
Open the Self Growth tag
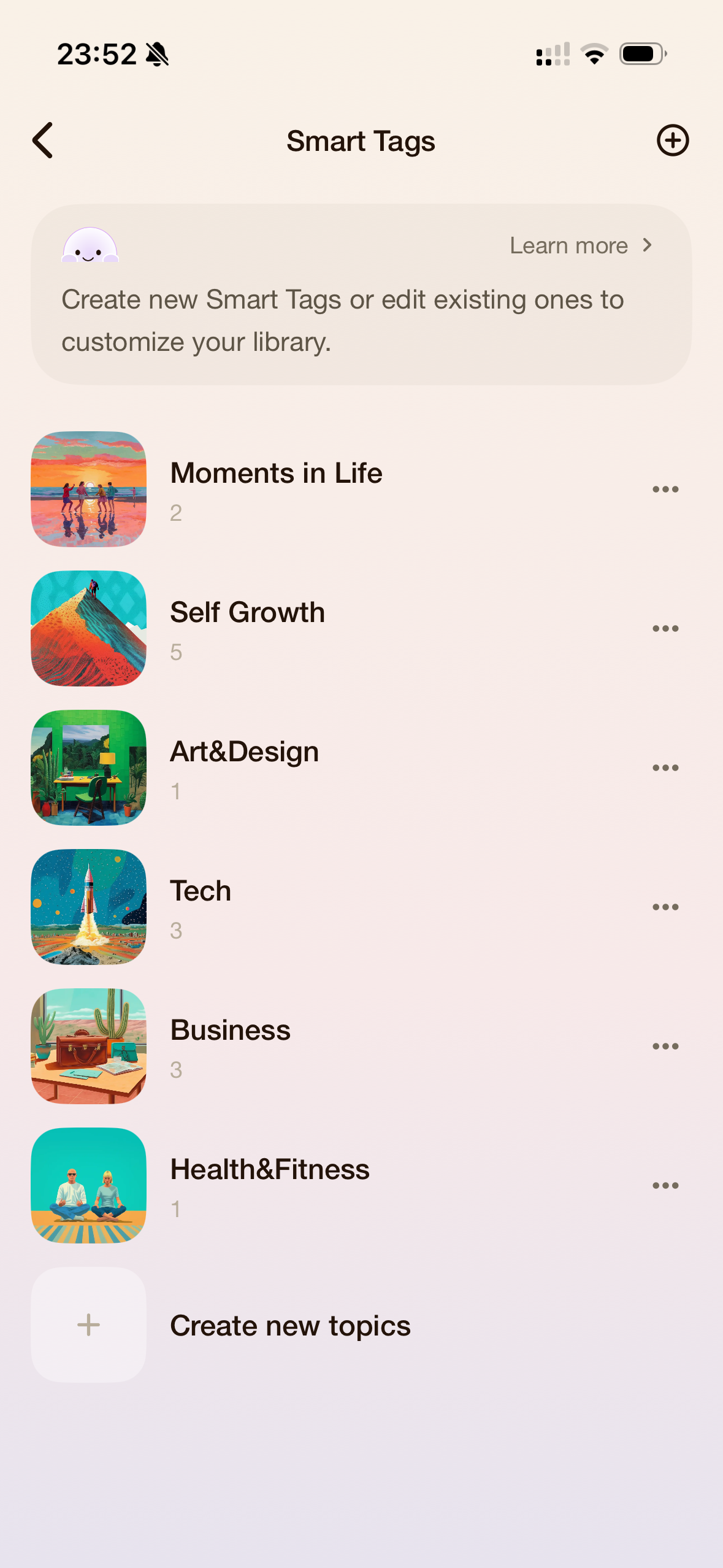click(x=247, y=628)
